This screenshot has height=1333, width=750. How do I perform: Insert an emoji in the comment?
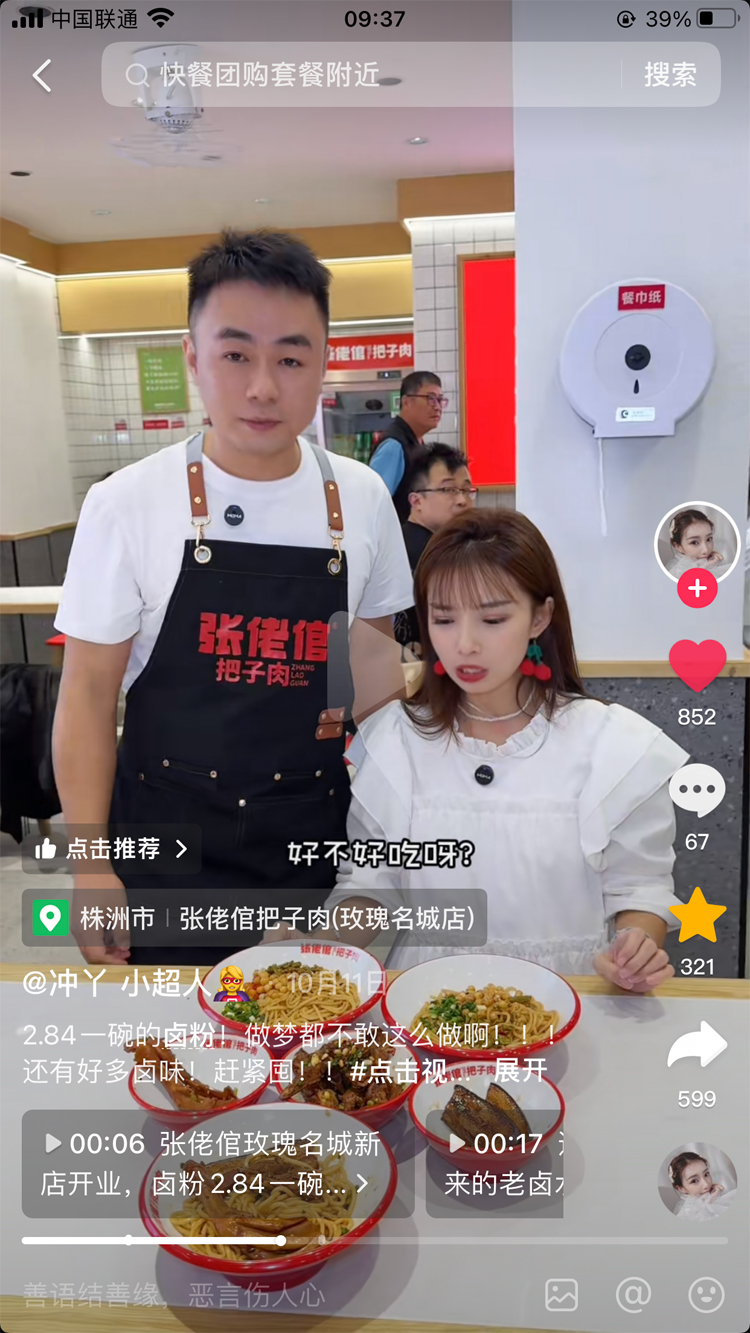coord(707,1295)
